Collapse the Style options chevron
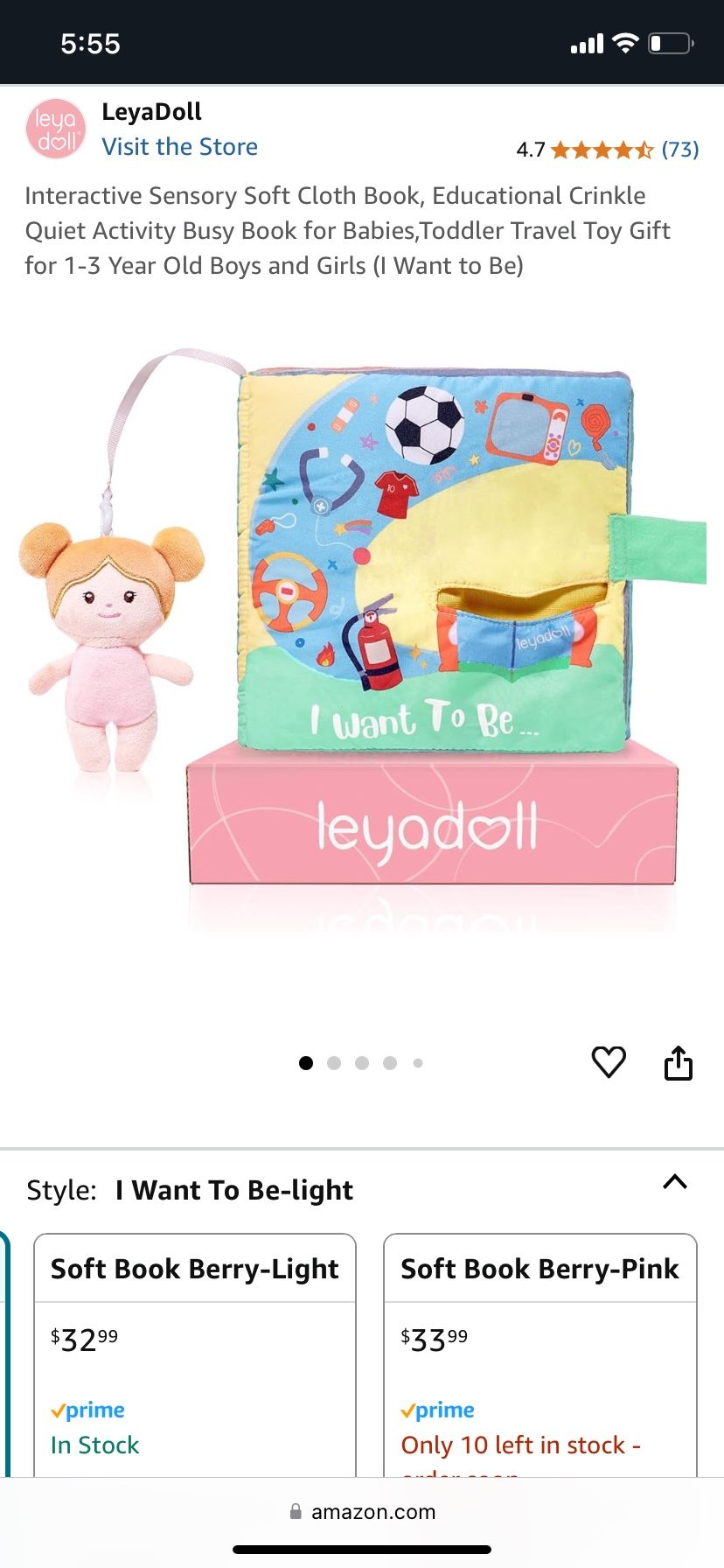Screen dimensions: 724x1568 (674, 1182)
